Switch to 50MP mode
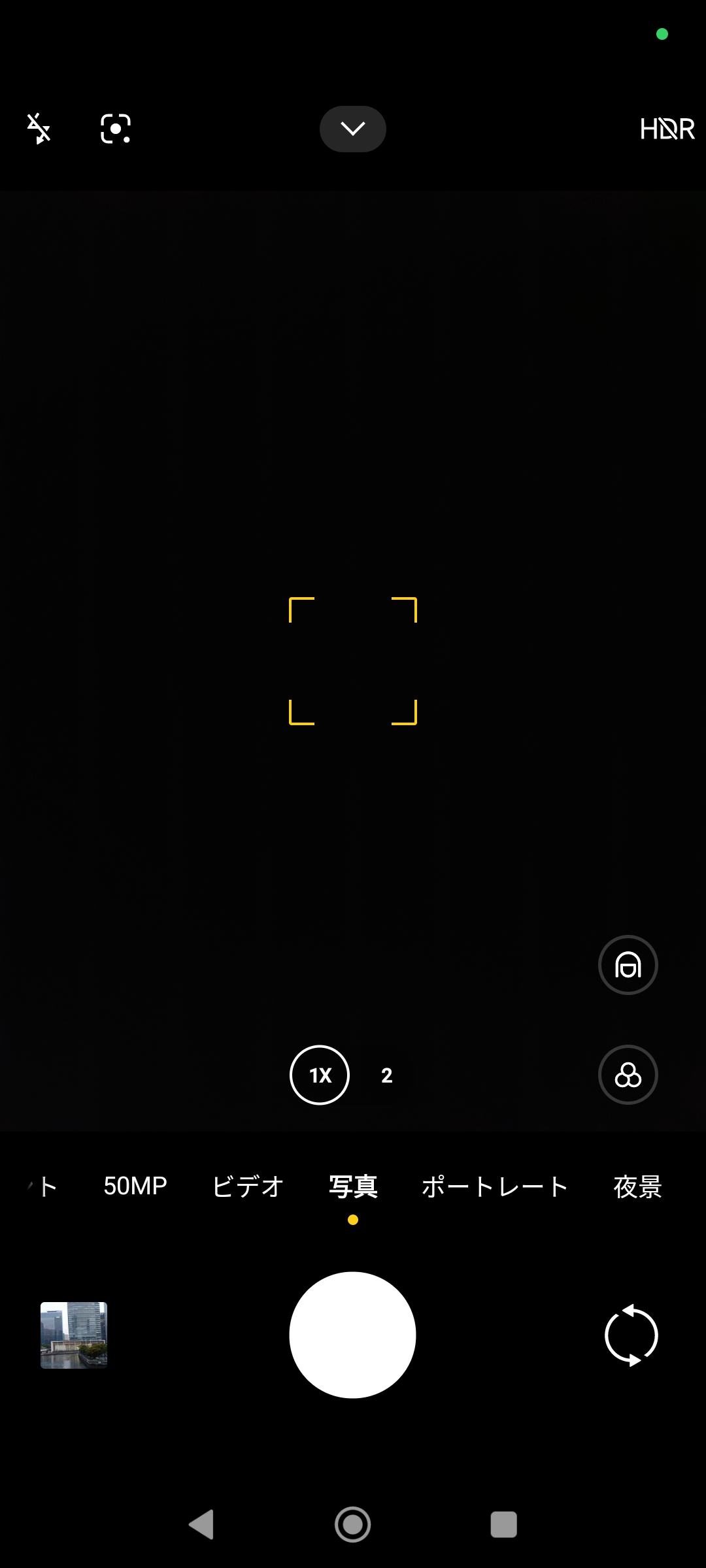The image size is (706, 1568). pyautogui.click(x=135, y=1186)
